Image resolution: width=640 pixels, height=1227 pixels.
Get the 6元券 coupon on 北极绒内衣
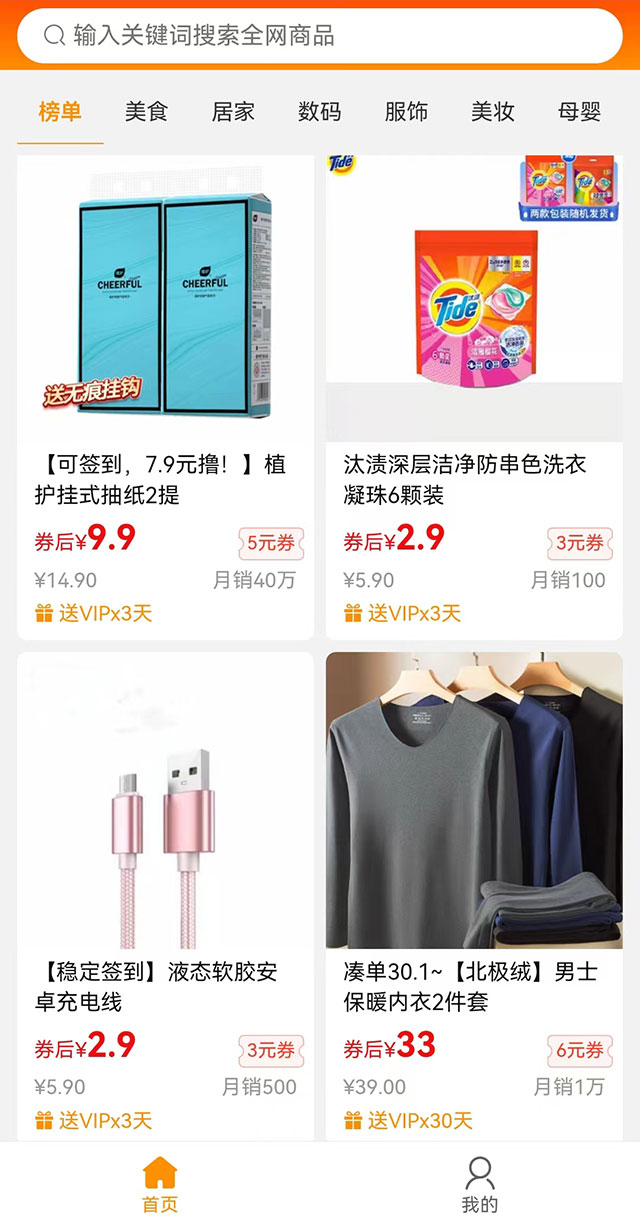pos(580,1050)
